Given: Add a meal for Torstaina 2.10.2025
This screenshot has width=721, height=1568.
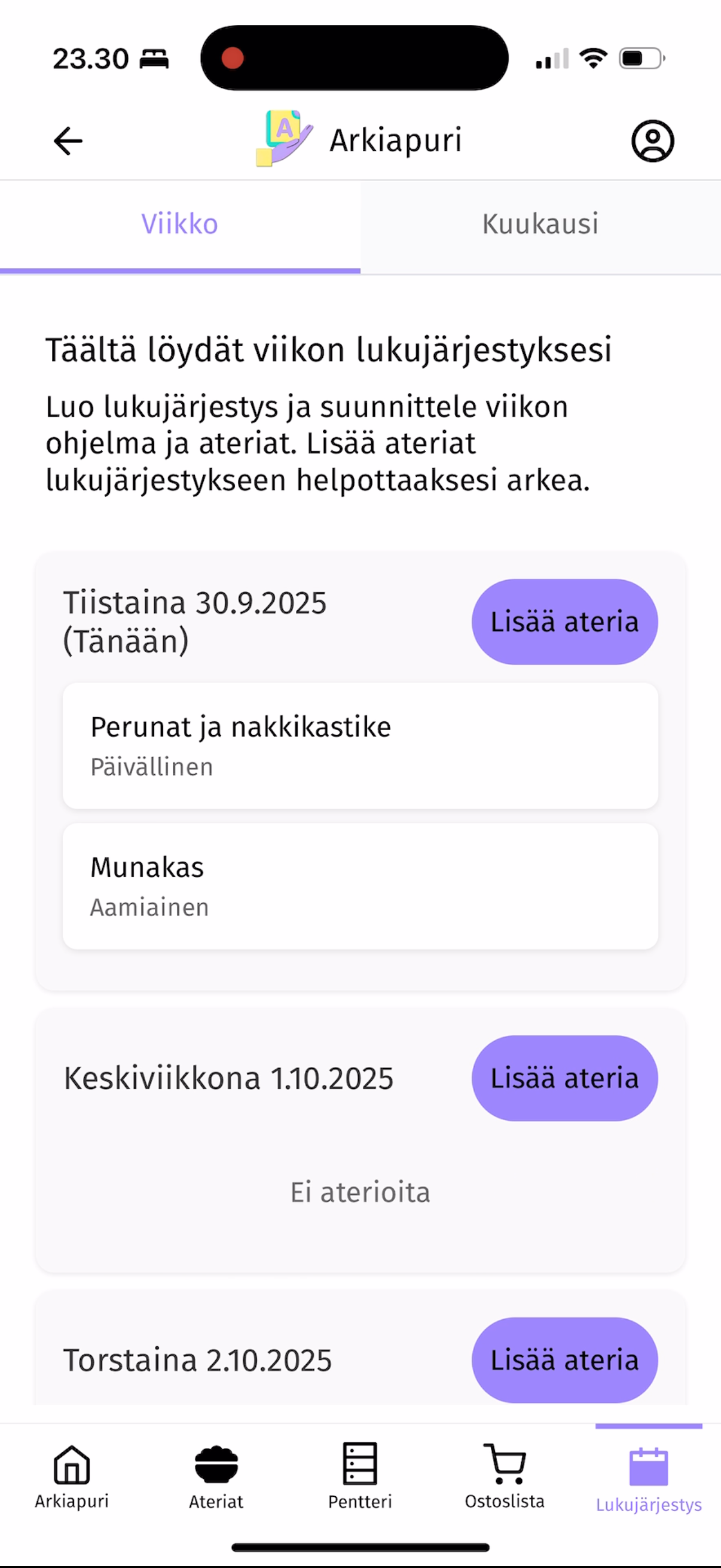Looking at the screenshot, I should point(564,1360).
